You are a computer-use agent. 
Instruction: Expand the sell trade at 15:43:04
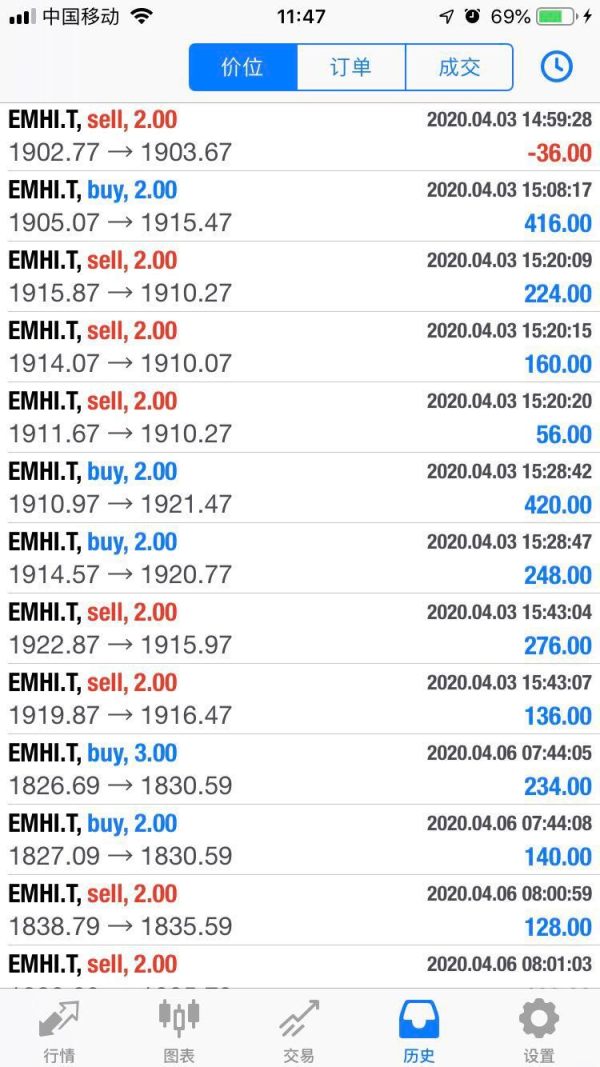point(300,628)
